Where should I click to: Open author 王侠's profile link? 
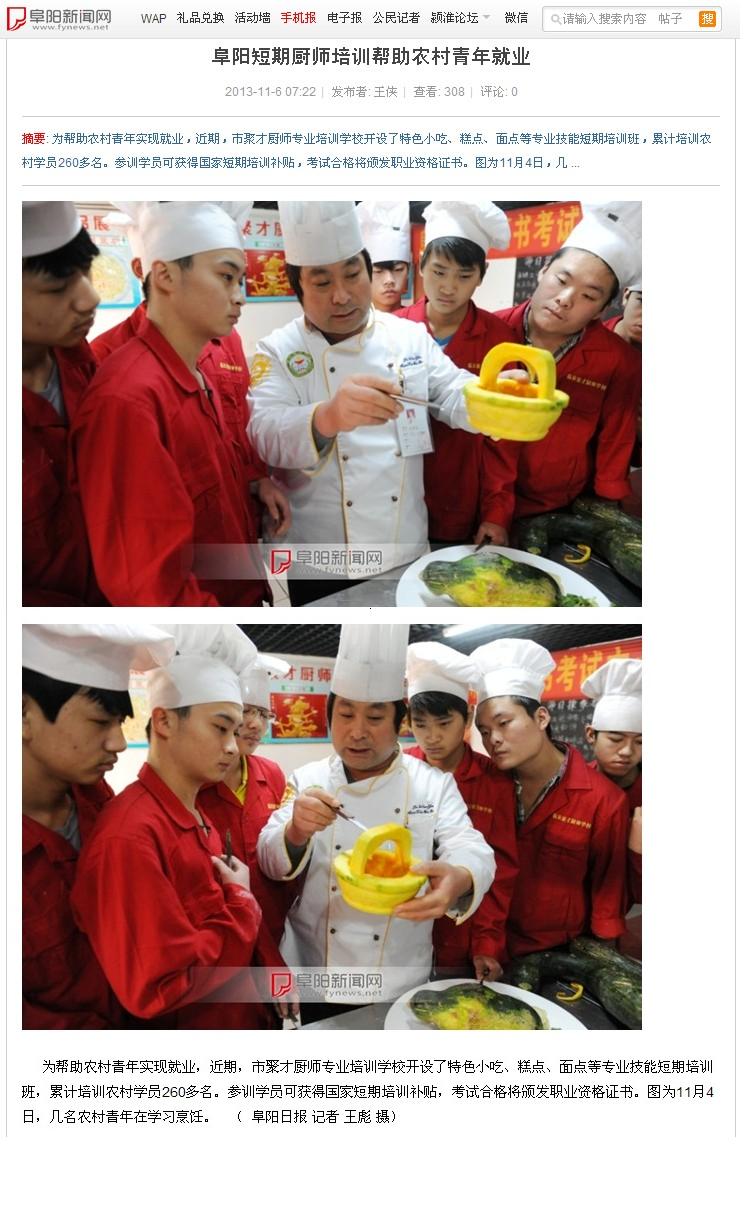pos(385,92)
